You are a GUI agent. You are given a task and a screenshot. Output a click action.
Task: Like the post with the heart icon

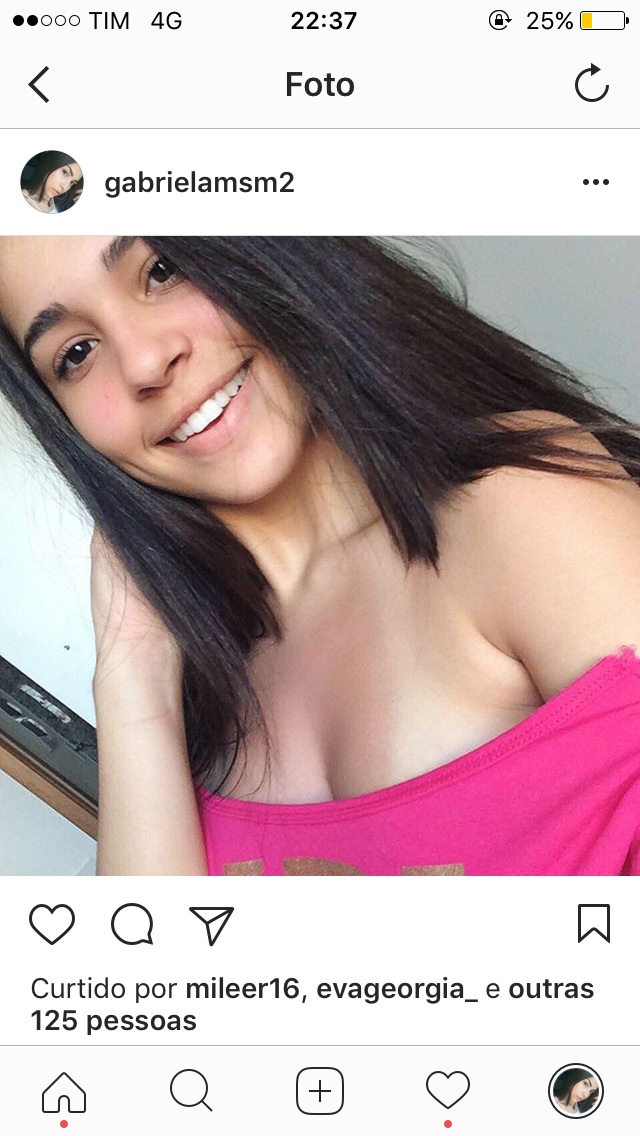[x=52, y=925]
